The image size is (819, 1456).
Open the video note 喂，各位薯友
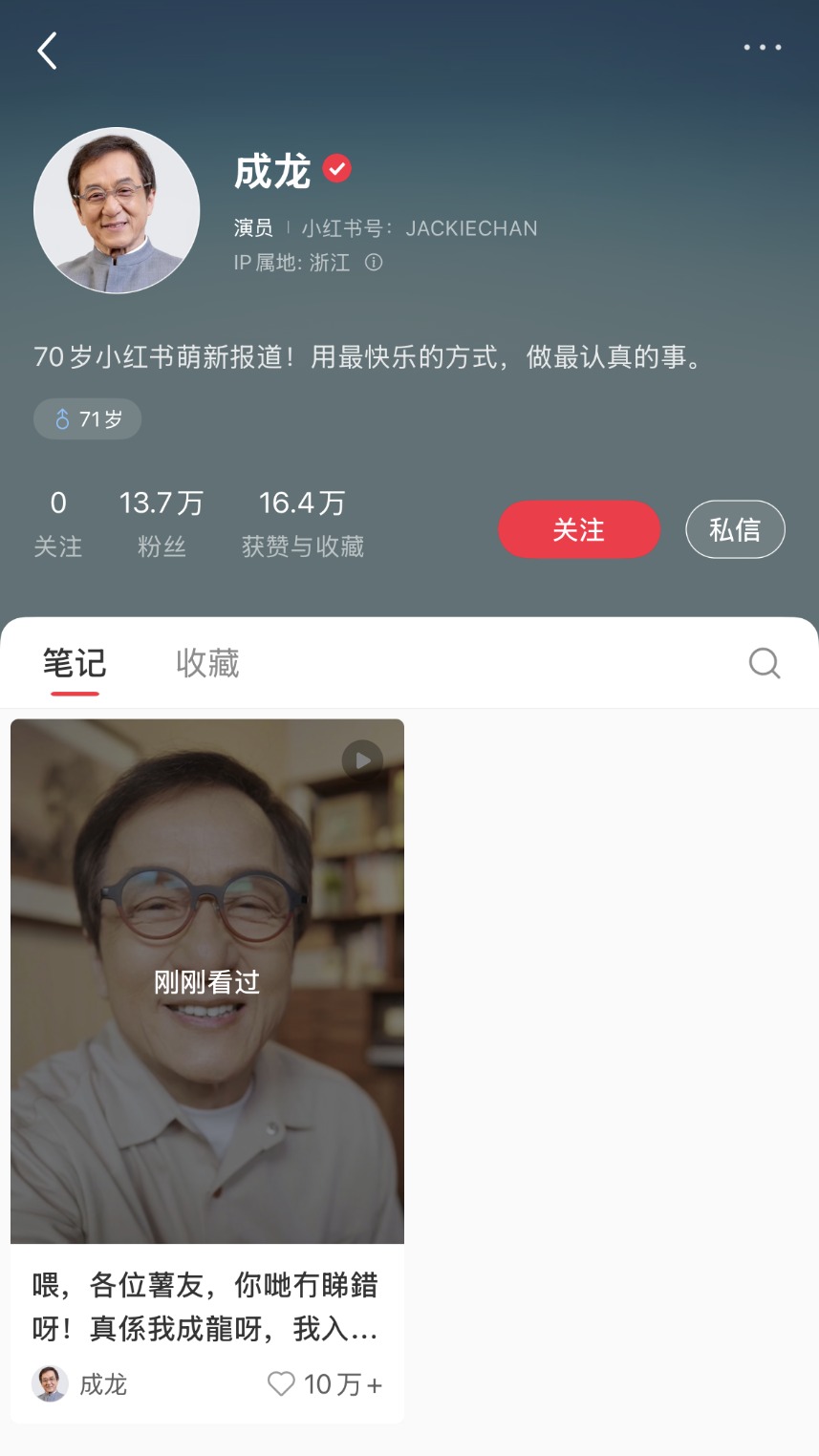pos(207,981)
